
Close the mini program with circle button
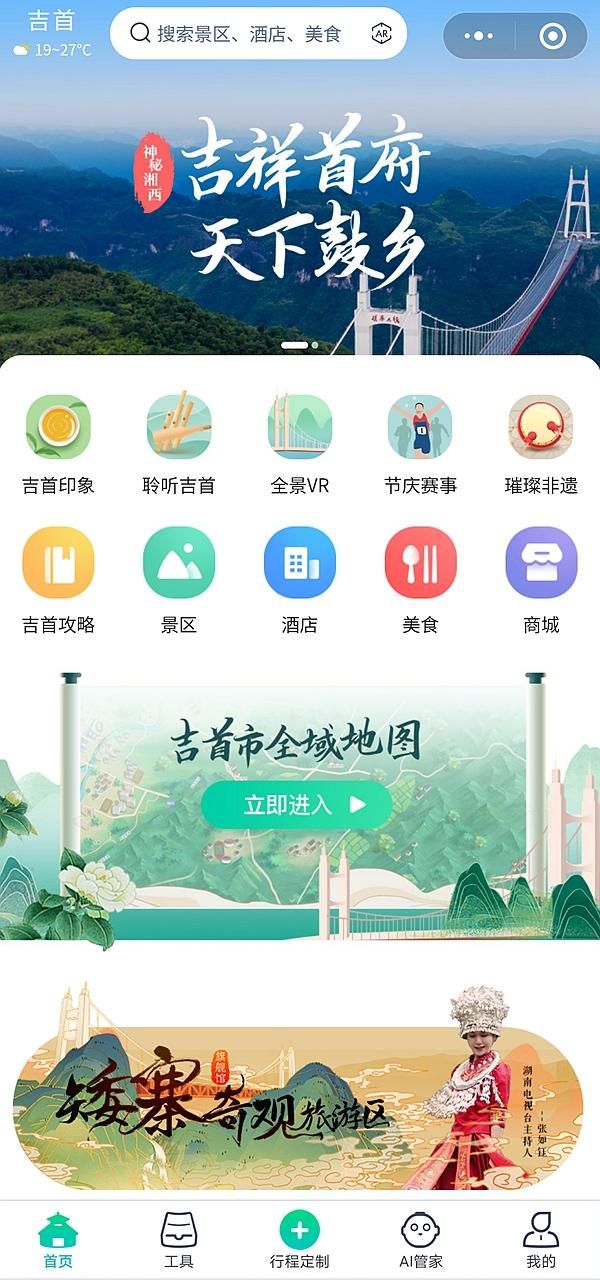coord(552,36)
